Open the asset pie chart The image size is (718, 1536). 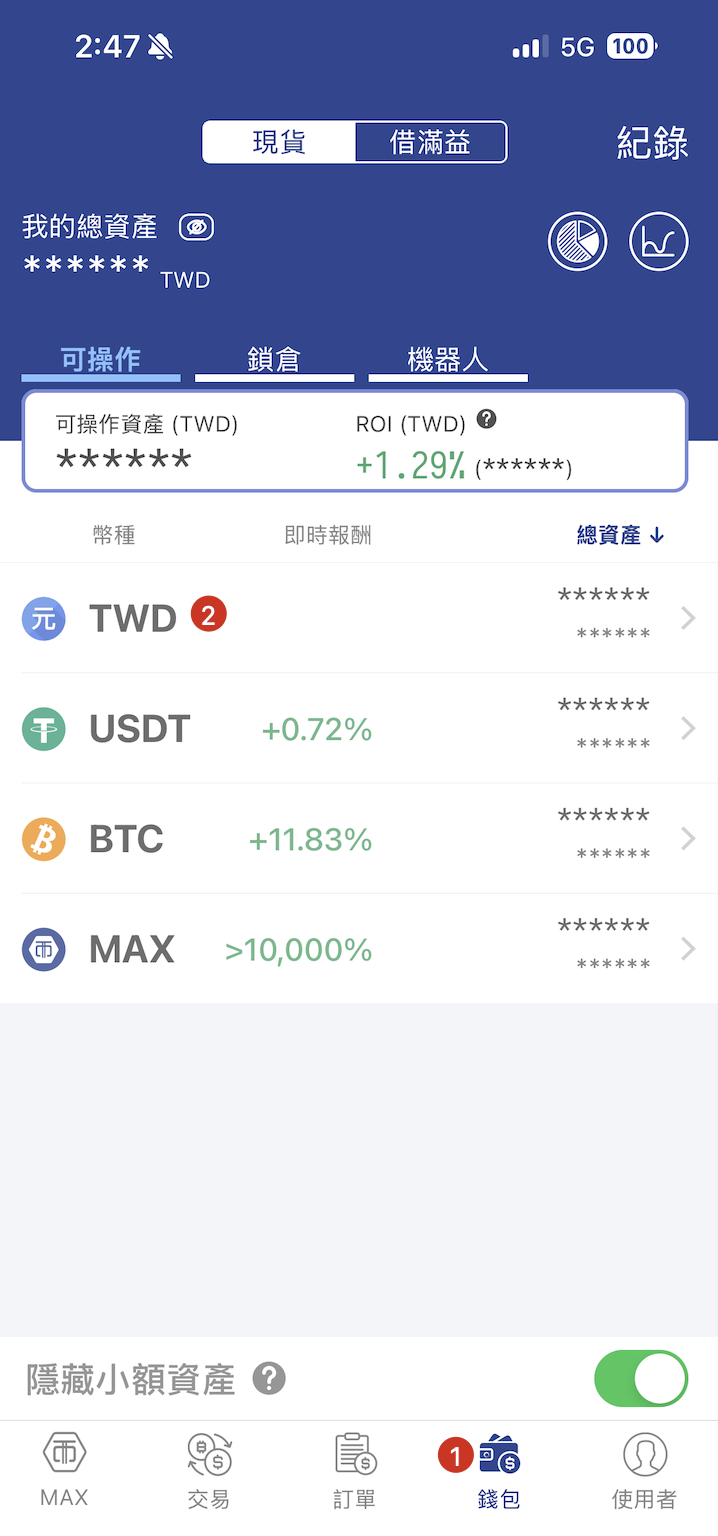pos(577,242)
